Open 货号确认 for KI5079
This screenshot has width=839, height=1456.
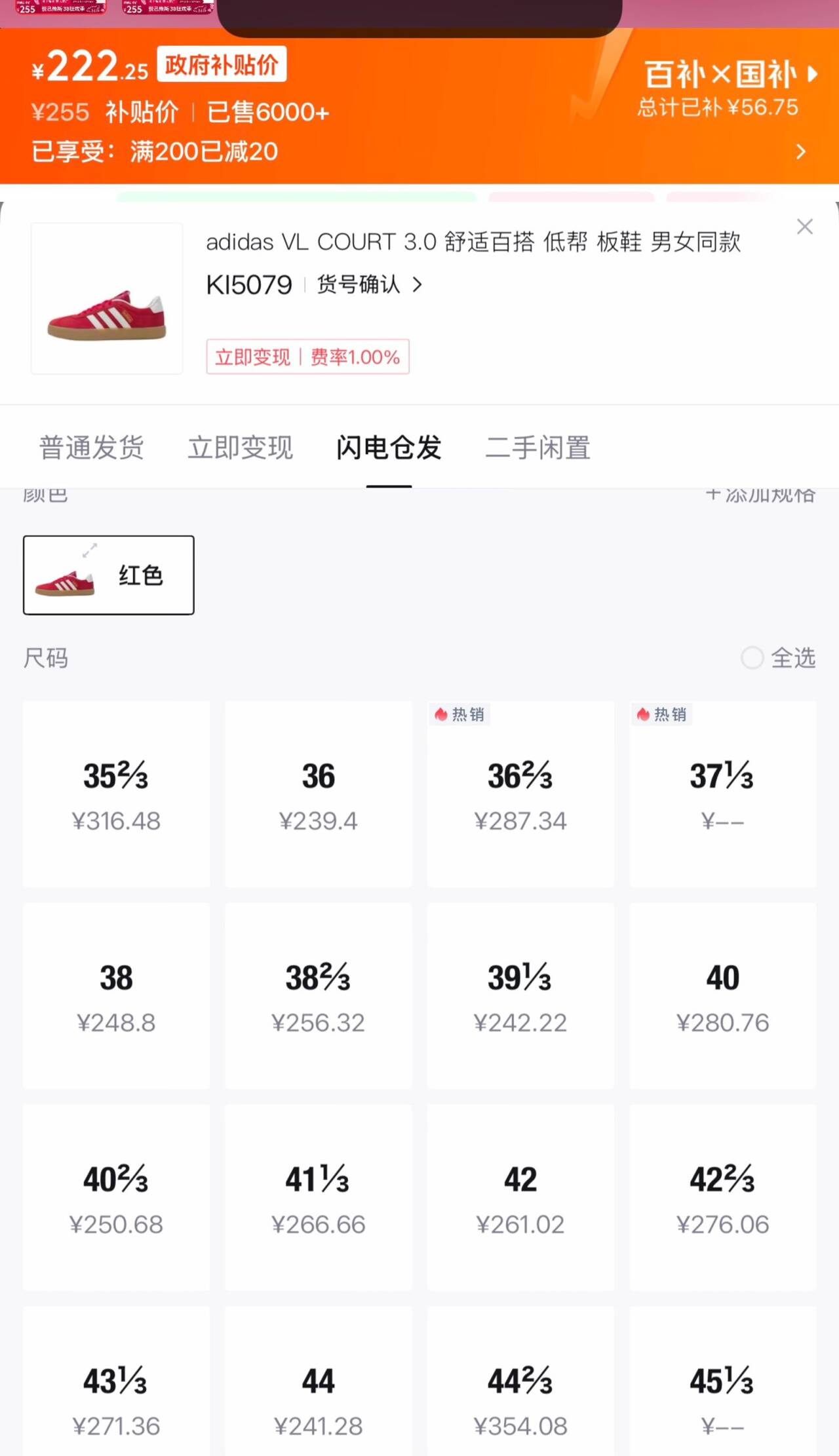point(369,285)
